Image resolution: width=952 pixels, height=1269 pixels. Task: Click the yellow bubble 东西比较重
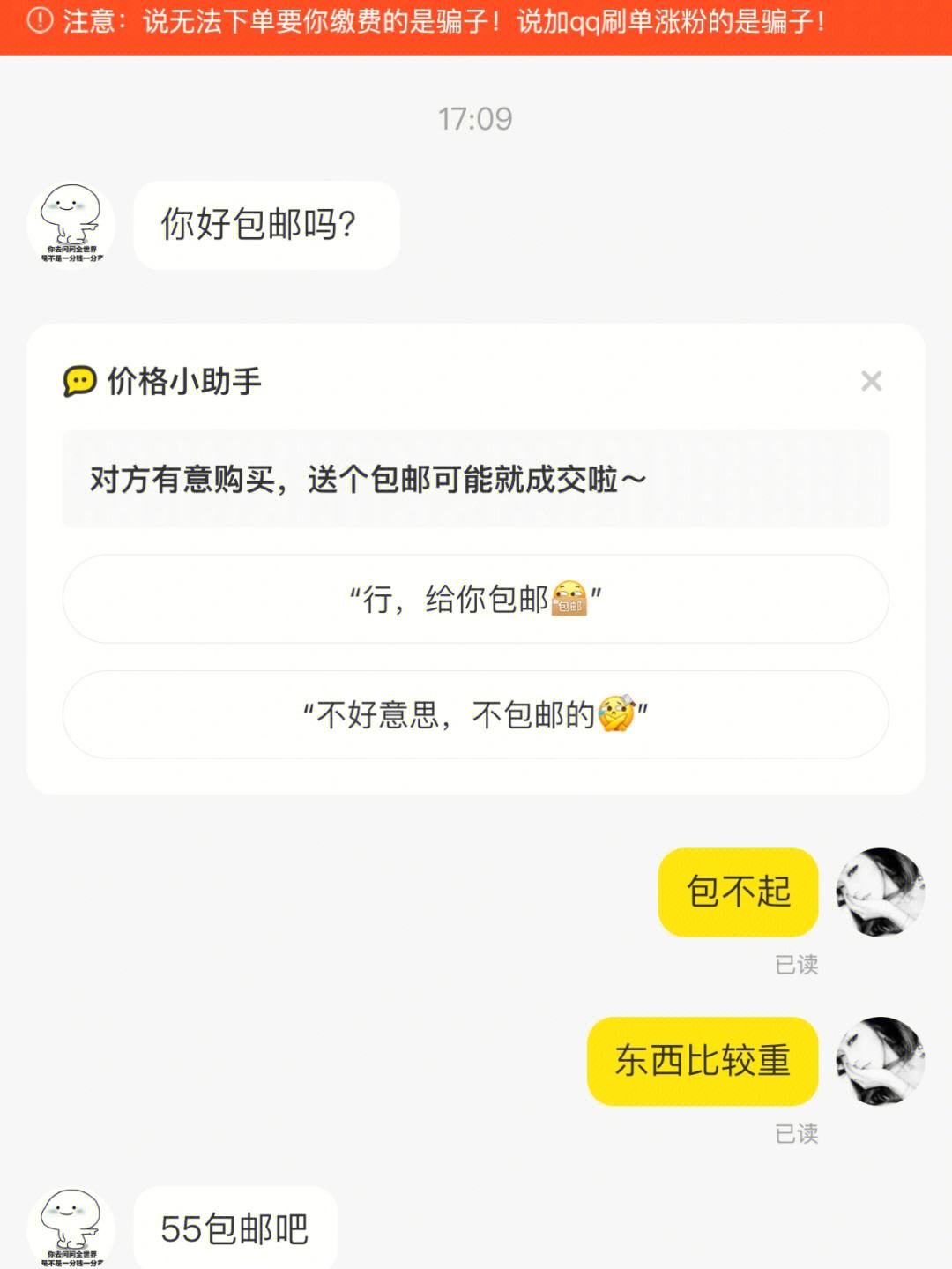(700, 1061)
